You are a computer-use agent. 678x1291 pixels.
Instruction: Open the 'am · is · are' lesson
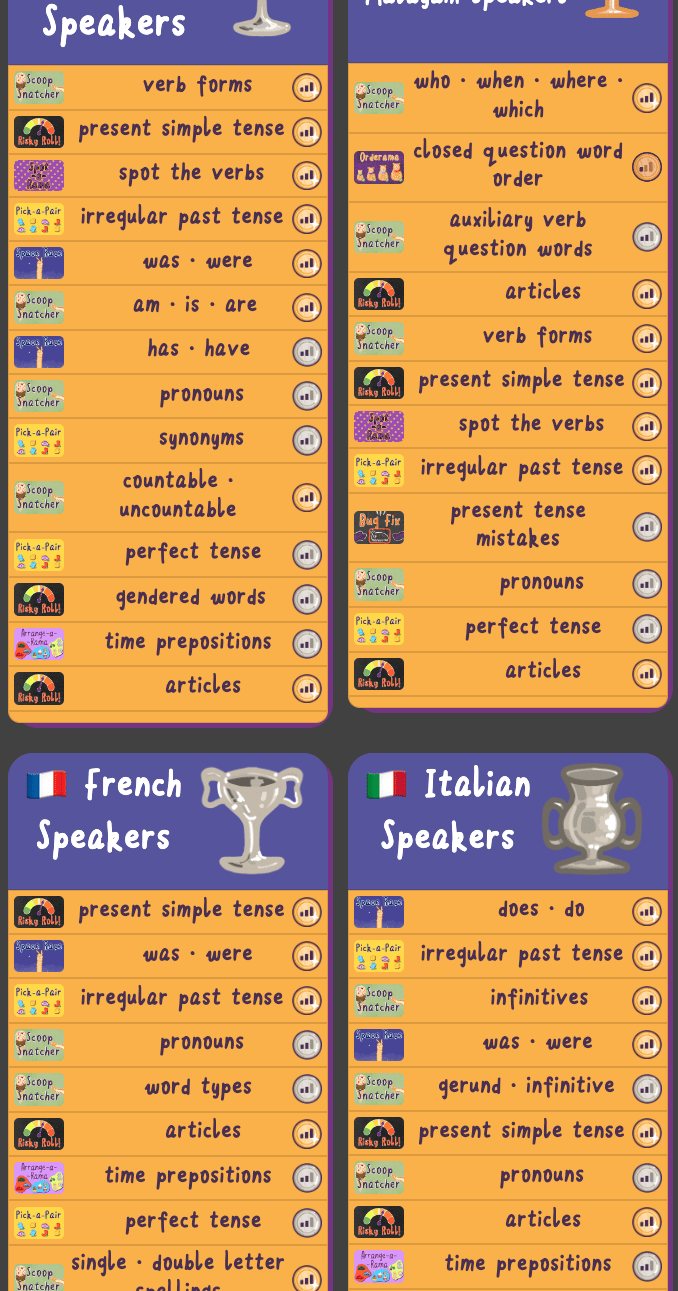pyautogui.click(x=168, y=307)
